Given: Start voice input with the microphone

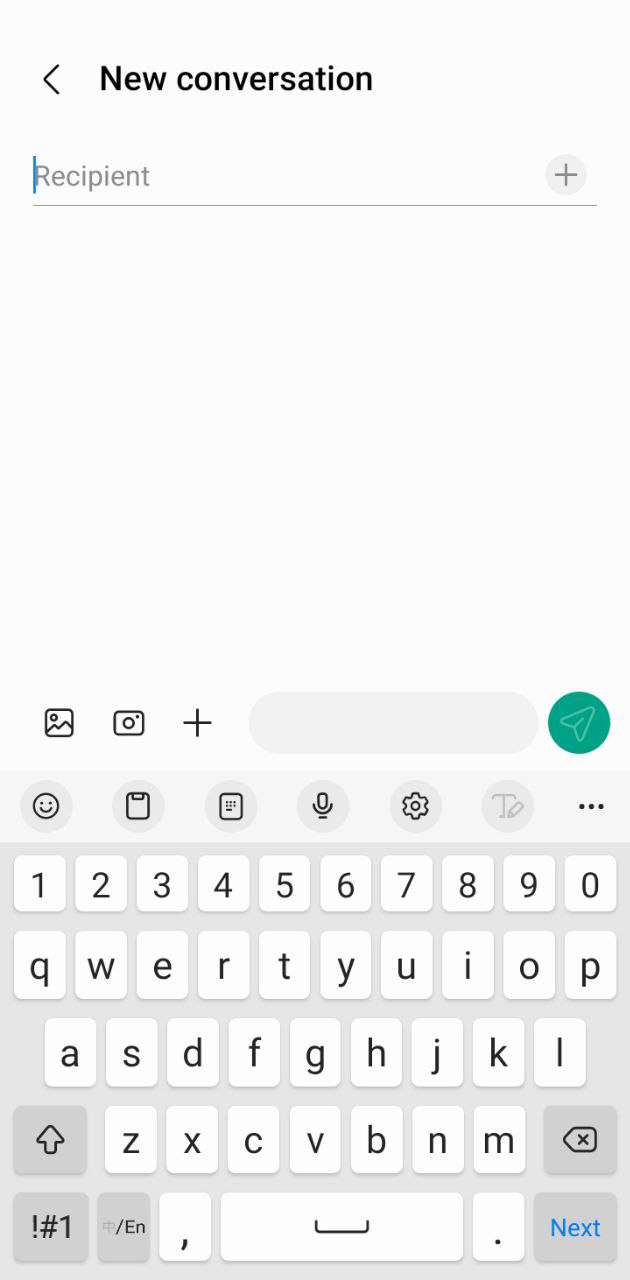Looking at the screenshot, I should coord(322,806).
